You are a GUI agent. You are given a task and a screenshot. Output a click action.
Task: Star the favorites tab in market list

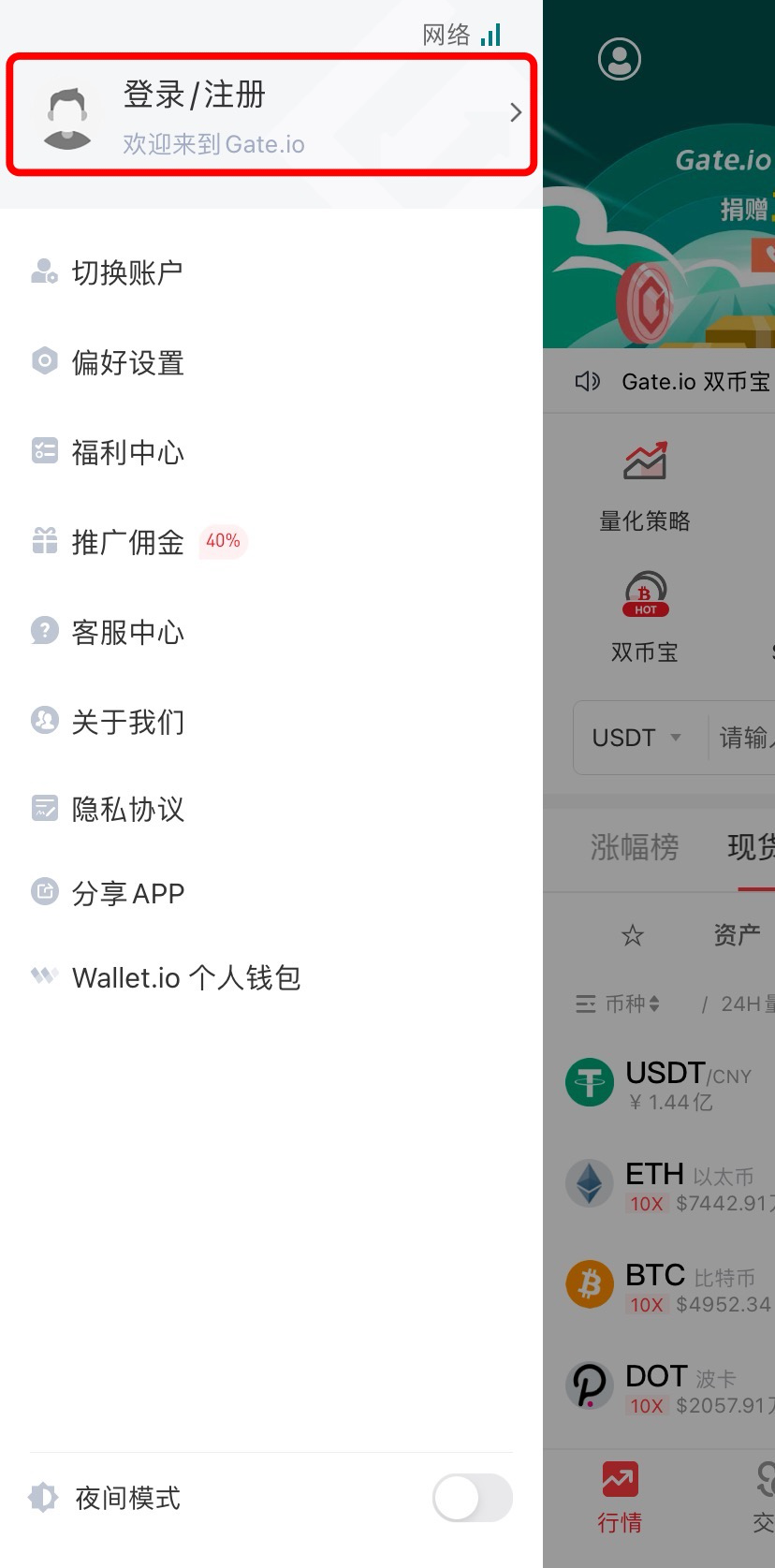pos(633,935)
